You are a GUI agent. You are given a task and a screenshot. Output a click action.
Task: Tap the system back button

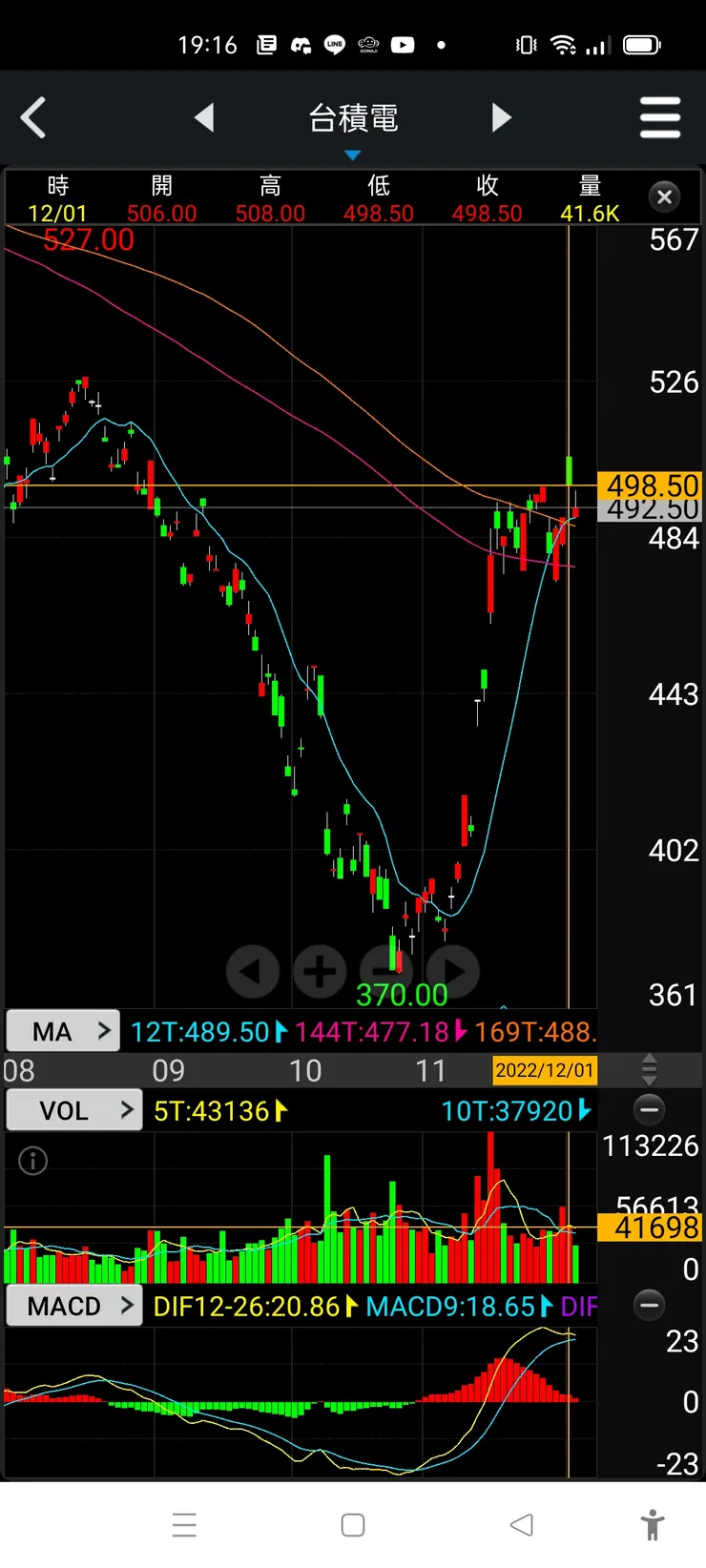521,1525
